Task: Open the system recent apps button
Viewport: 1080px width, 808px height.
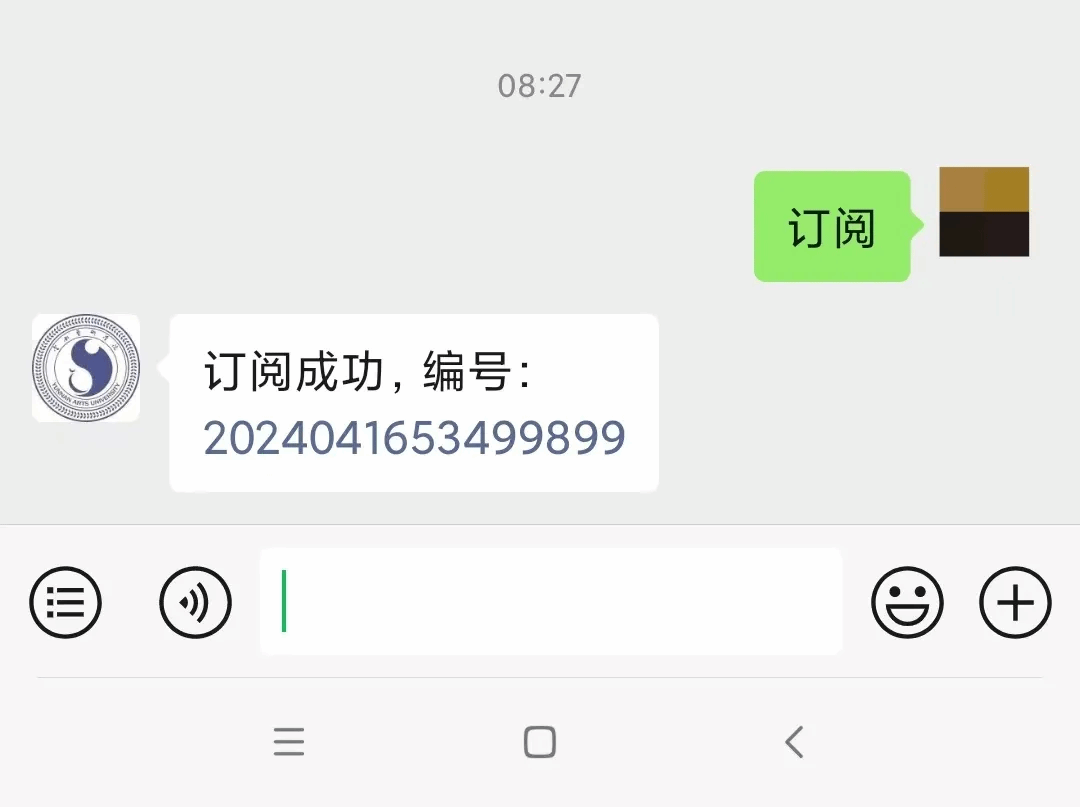Action: pos(289,742)
